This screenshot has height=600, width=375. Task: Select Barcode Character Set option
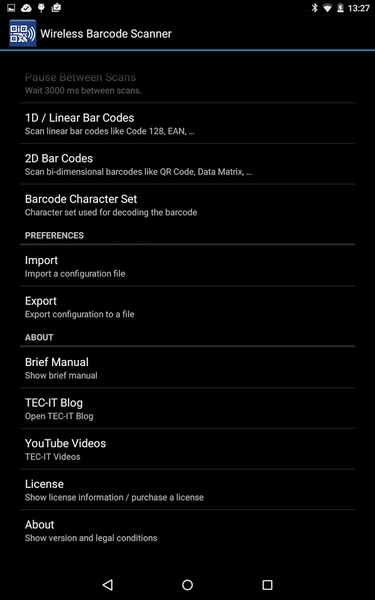pyautogui.click(x=188, y=205)
